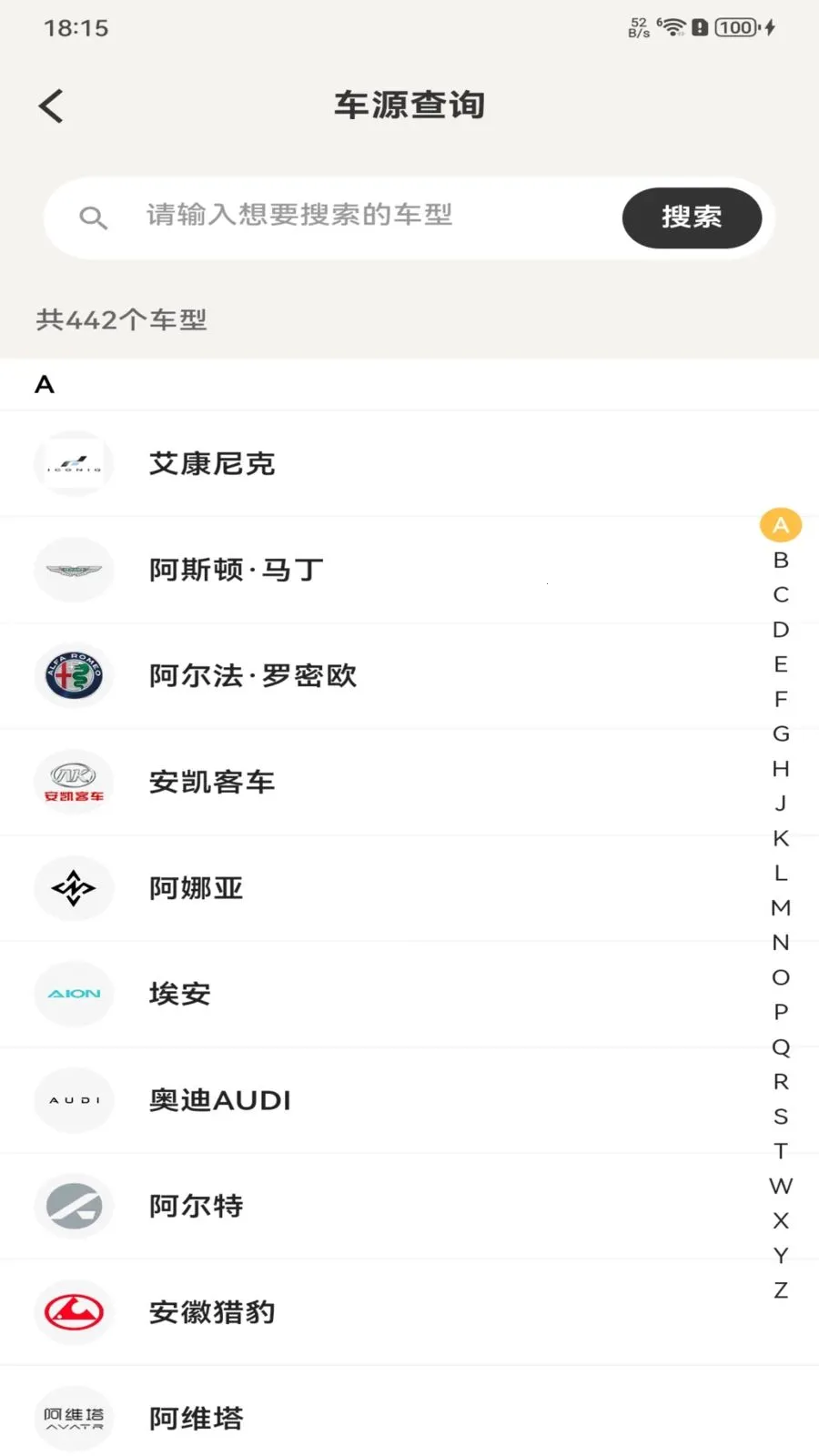Select the 阿尔特 brand name
This screenshot has width=819, height=1456.
[x=196, y=1206]
